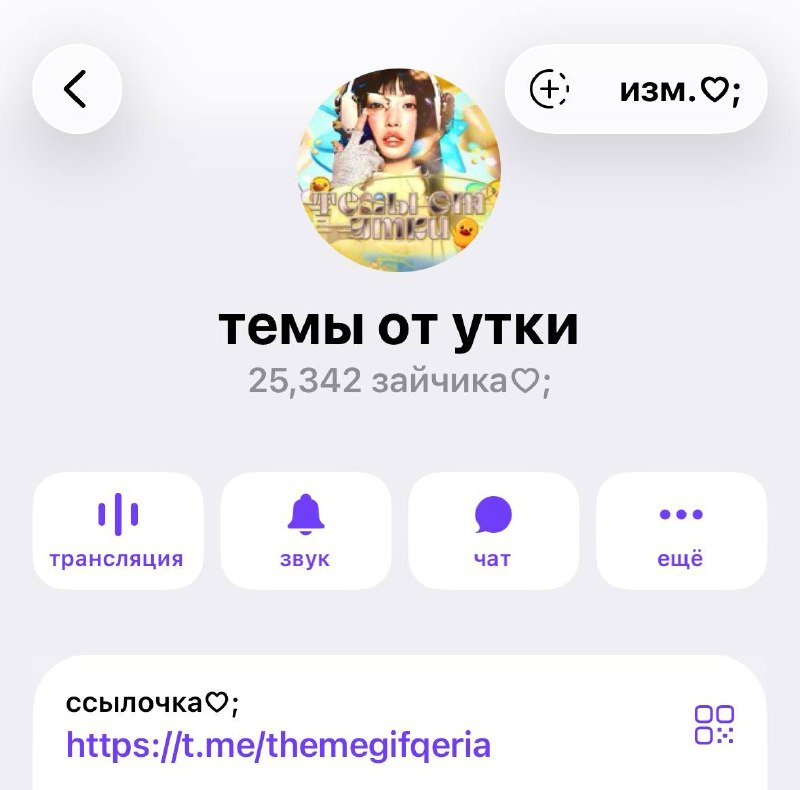The height and width of the screenshot is (790, 800).
Task: Go back with the arrow button
Action: point(77,89)
